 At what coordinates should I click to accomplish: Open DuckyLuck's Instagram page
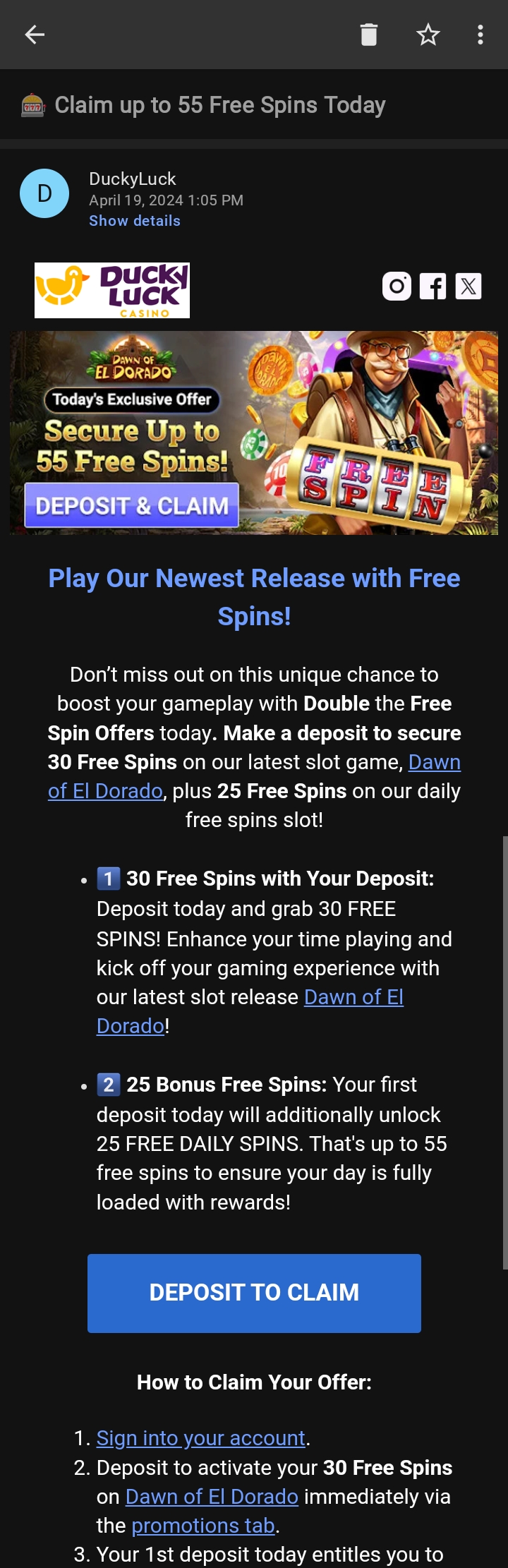397,286
